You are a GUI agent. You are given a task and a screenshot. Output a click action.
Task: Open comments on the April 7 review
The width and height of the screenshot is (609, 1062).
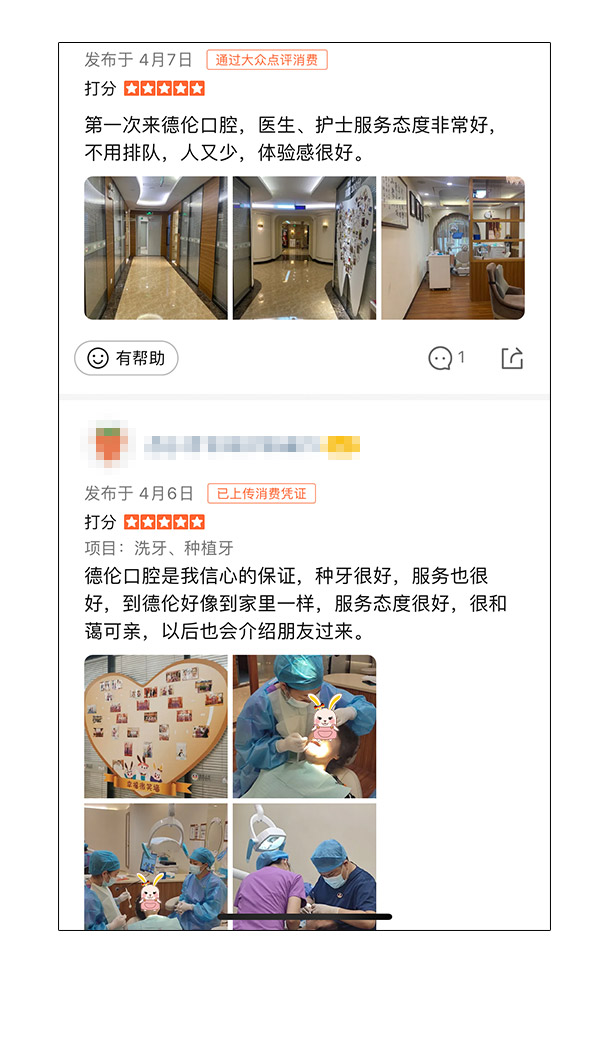point(446,358)
